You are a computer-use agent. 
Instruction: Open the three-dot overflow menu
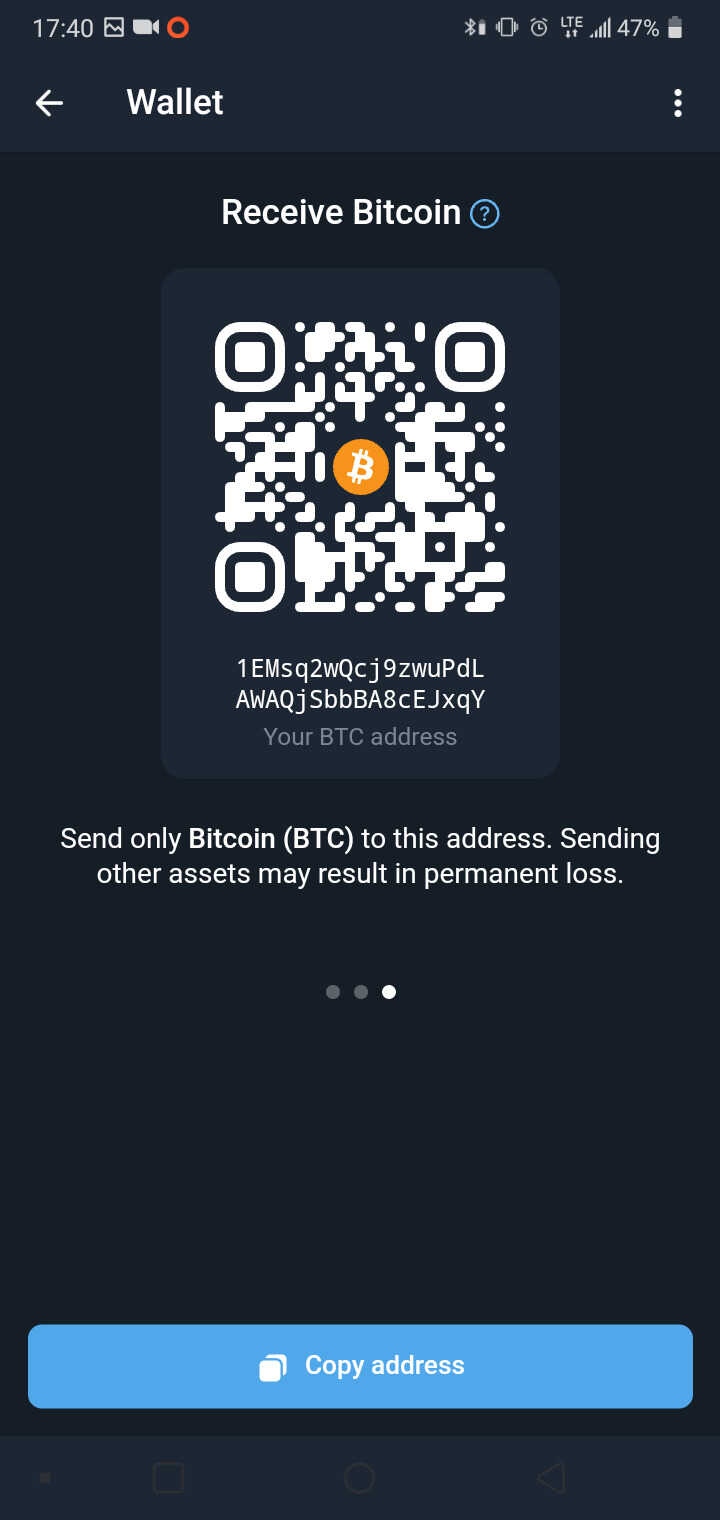tap(678, 103)
